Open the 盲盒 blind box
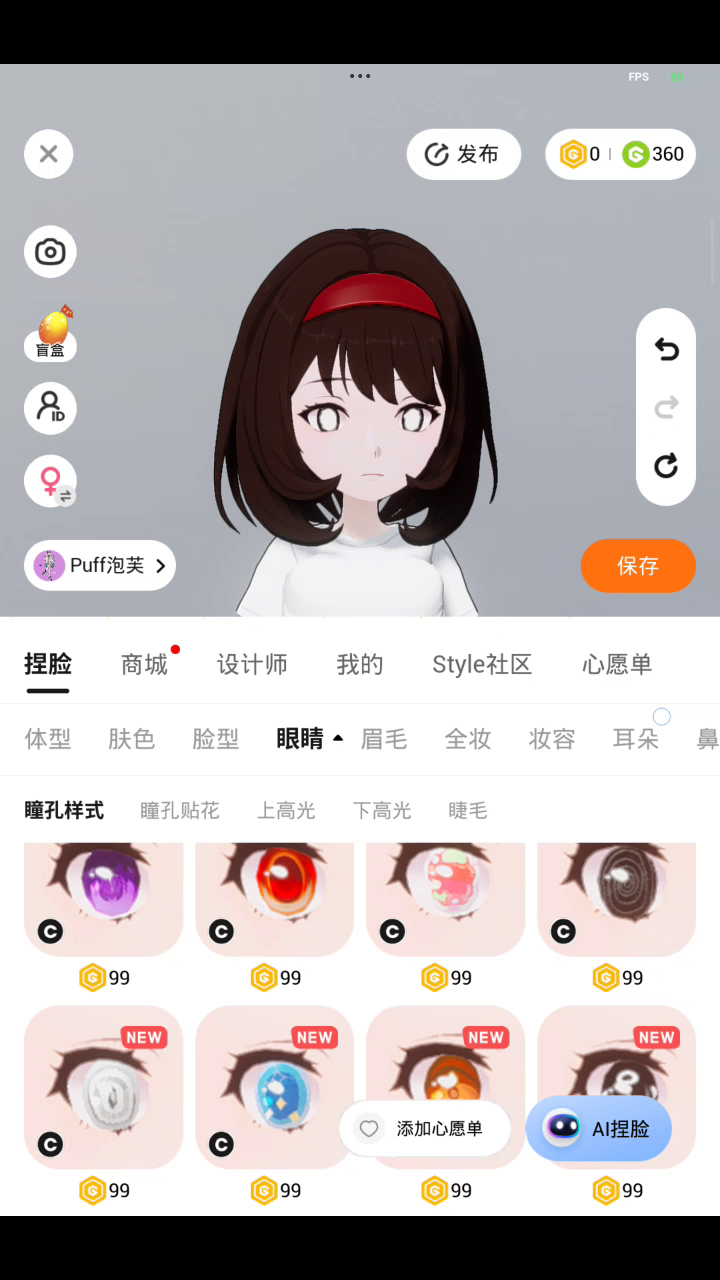 coord(50,333)
